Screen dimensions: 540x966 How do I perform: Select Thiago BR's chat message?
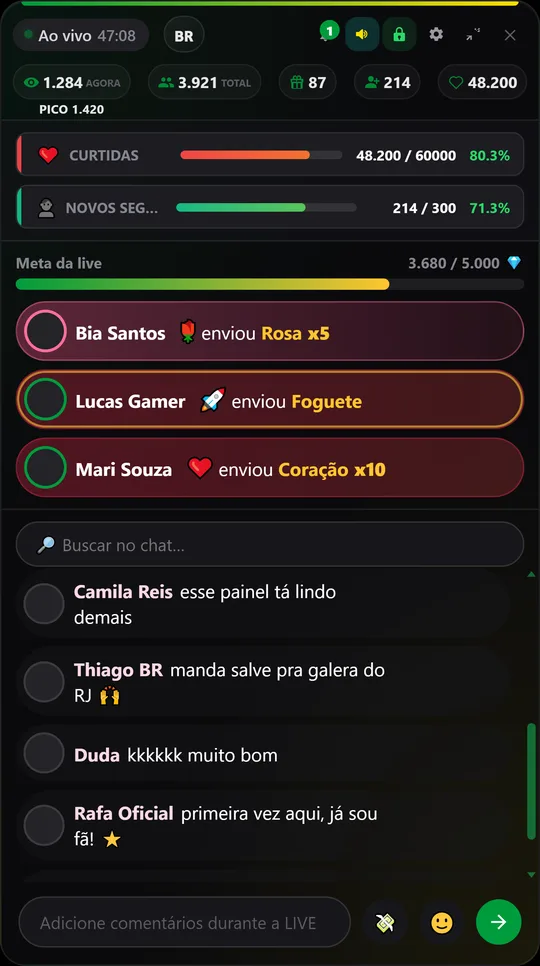pyautogui.click(x=265, y=682)
